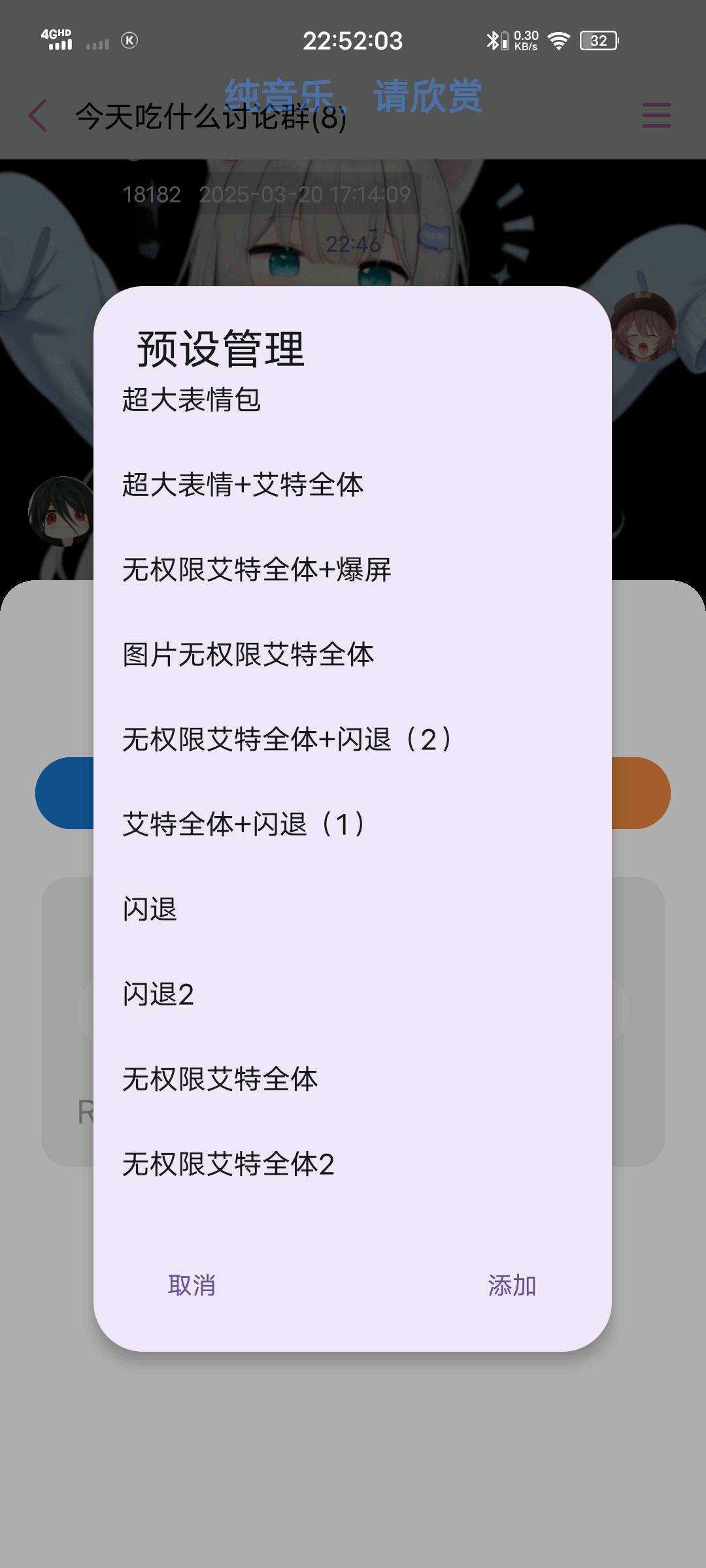Tap 添加 to add a preset
Viewport: 706px width, 1568px height.
(512, 1285)
